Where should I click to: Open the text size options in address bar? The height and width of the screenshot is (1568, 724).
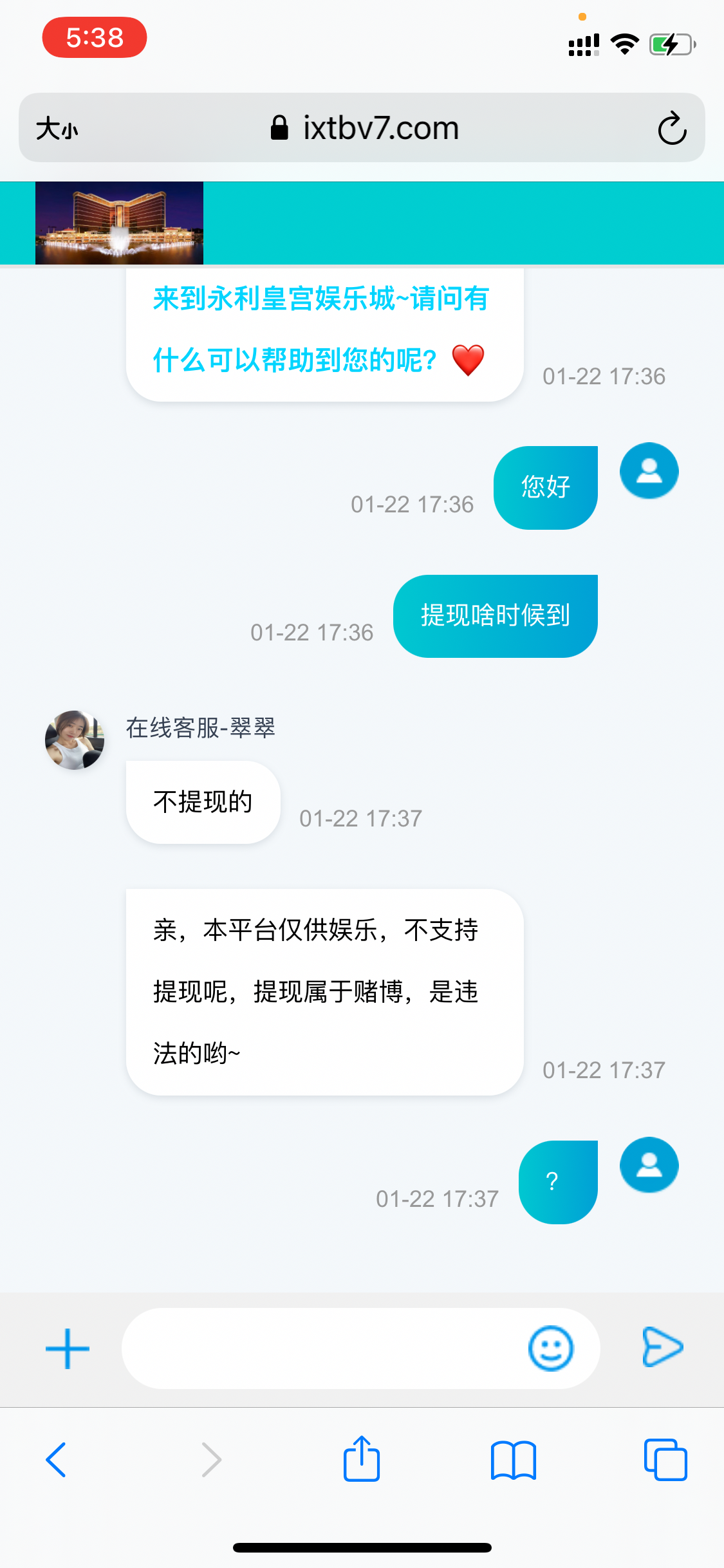click(57, 128)
